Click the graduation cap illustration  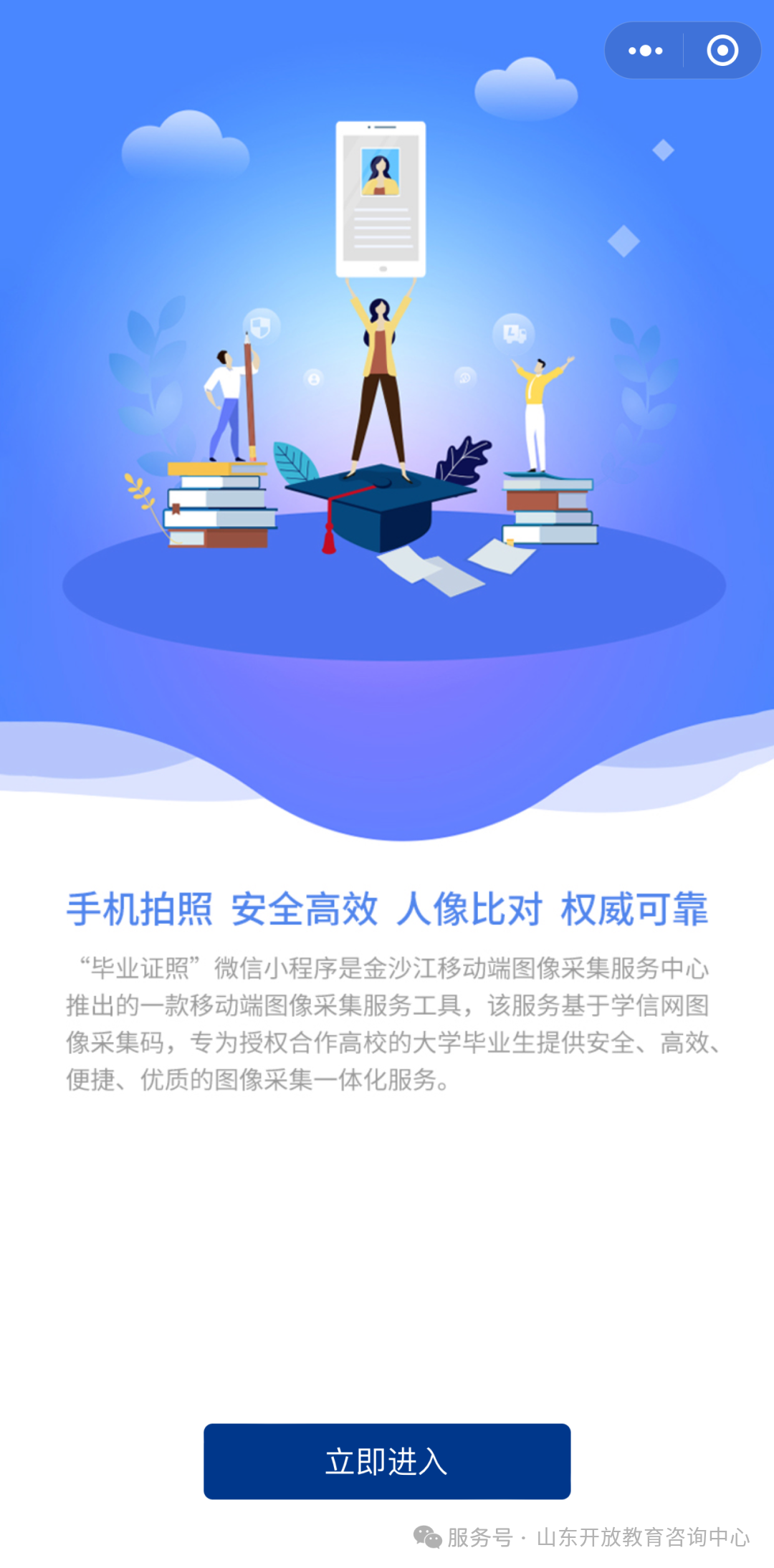click(x=380, y=502)
